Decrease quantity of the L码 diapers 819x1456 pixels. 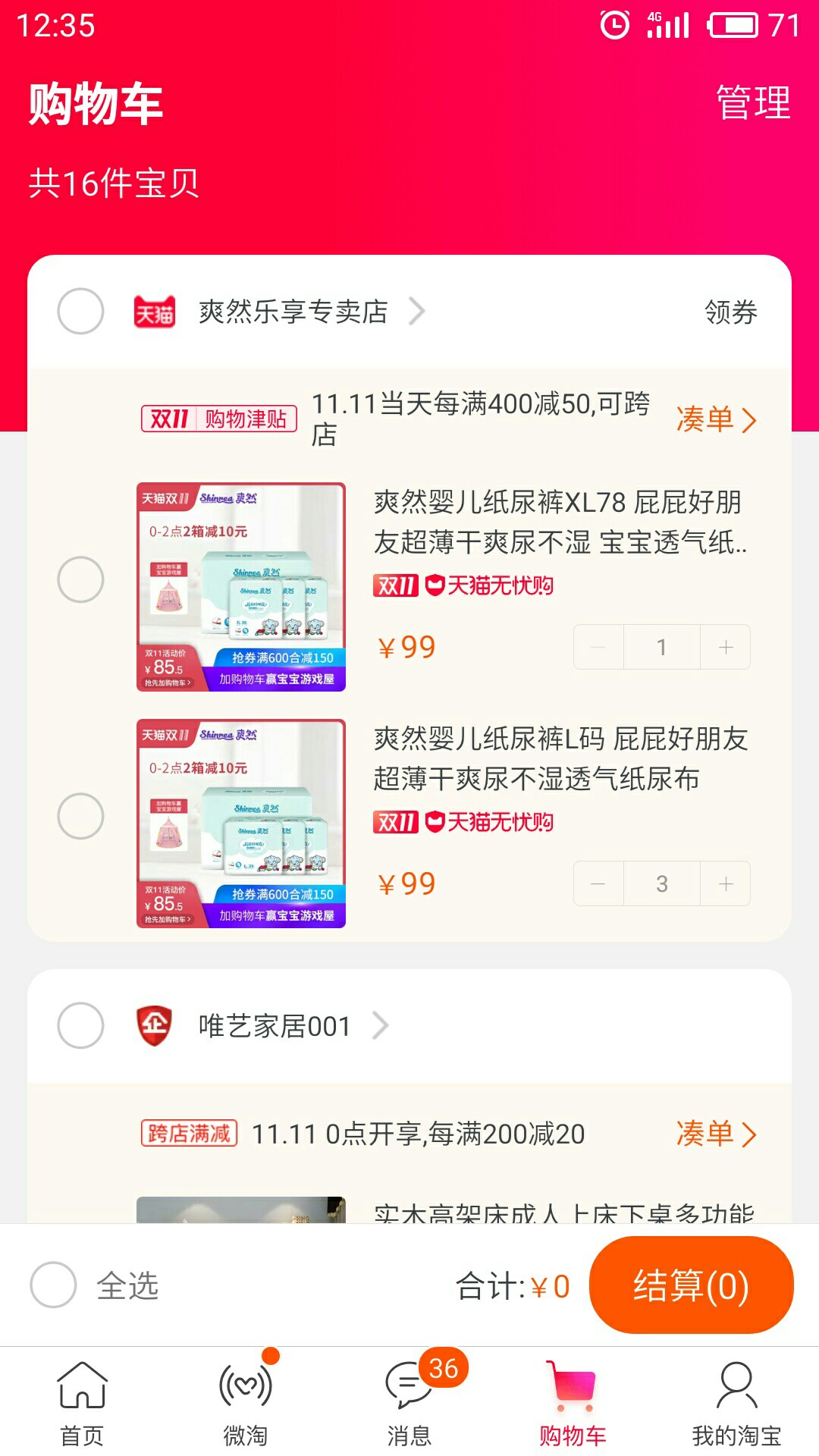click(x=598, y=883)
